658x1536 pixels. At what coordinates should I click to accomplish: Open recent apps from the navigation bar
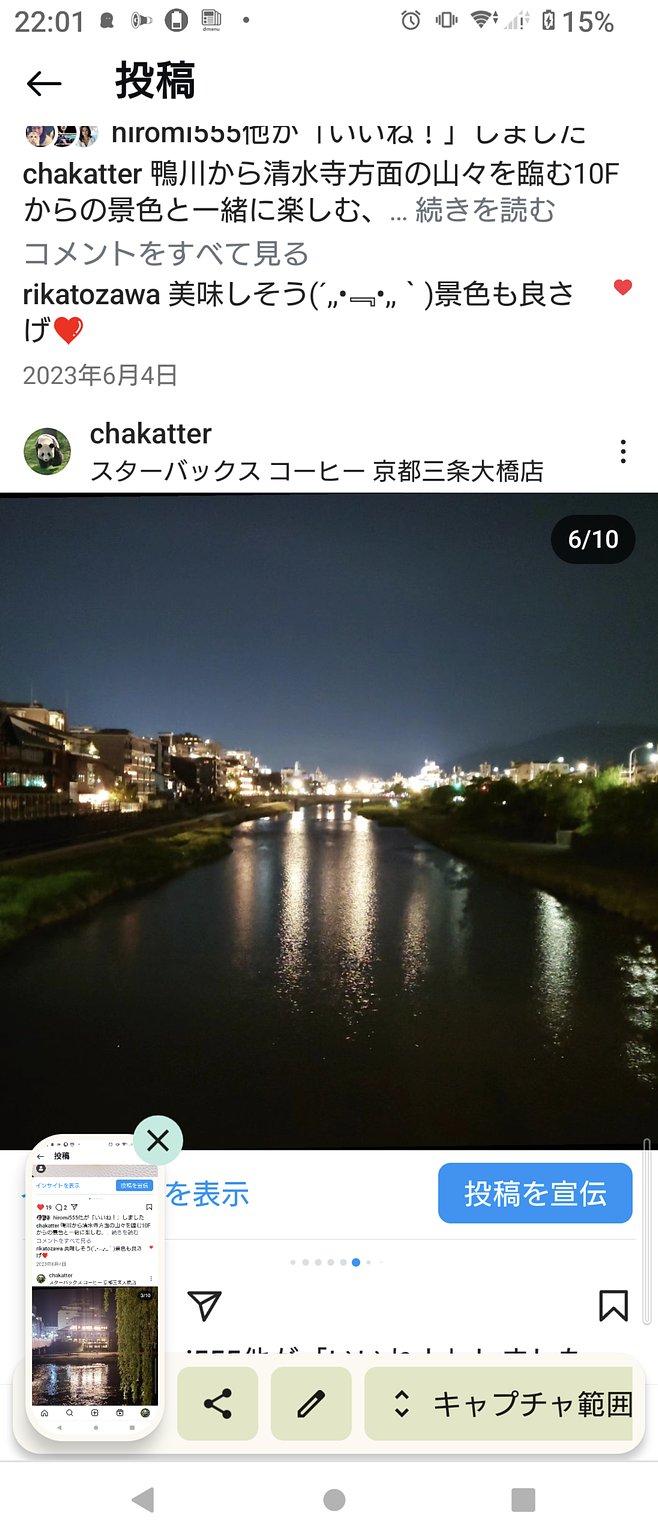pos(523,1499)
